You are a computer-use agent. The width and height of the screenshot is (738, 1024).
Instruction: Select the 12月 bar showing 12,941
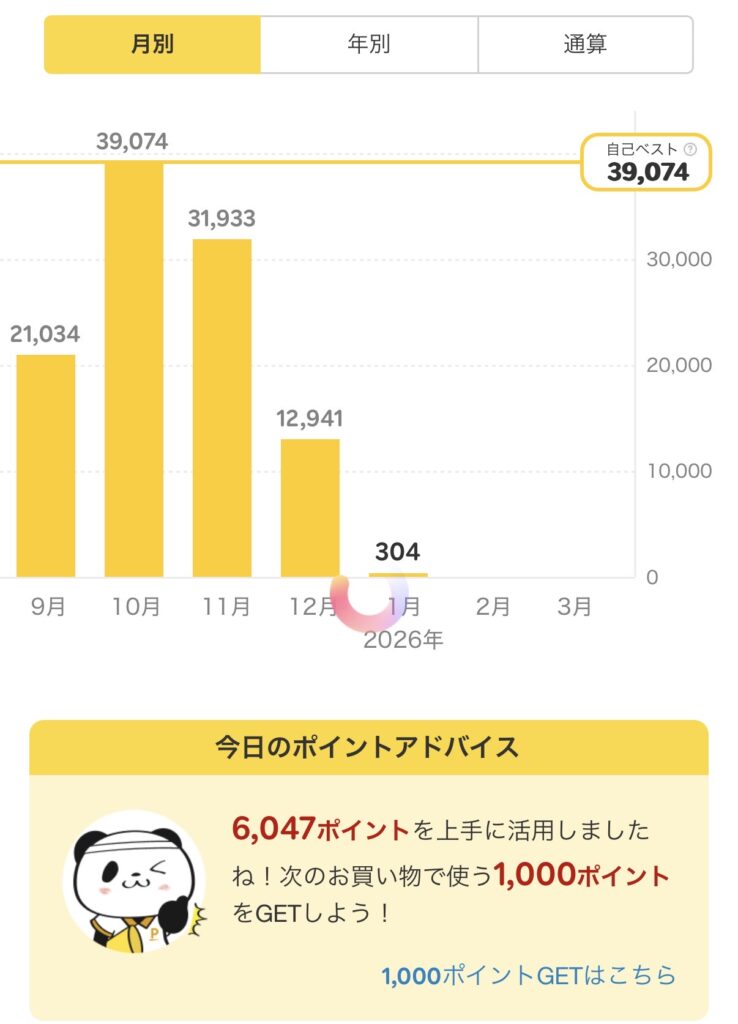pyautogui.click(x=310, y=508)
